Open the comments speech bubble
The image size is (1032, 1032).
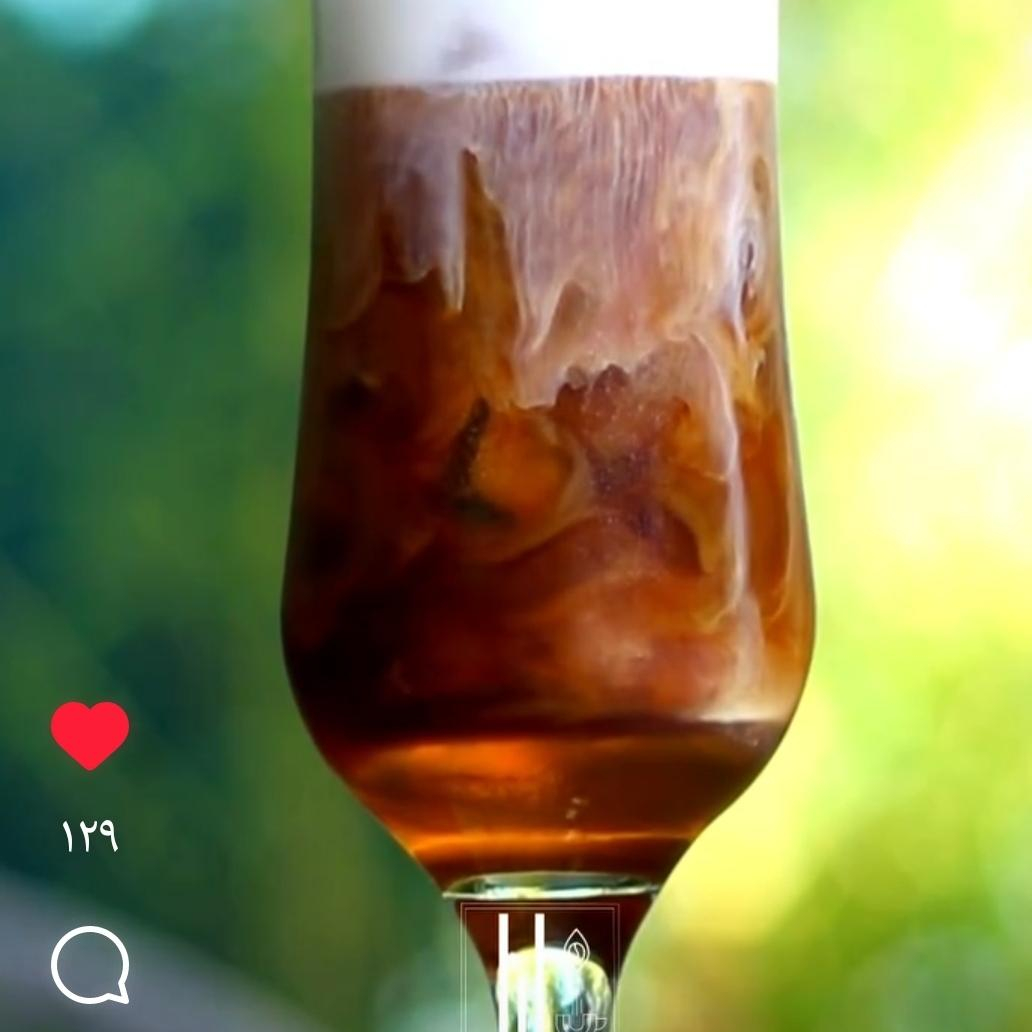90,964
